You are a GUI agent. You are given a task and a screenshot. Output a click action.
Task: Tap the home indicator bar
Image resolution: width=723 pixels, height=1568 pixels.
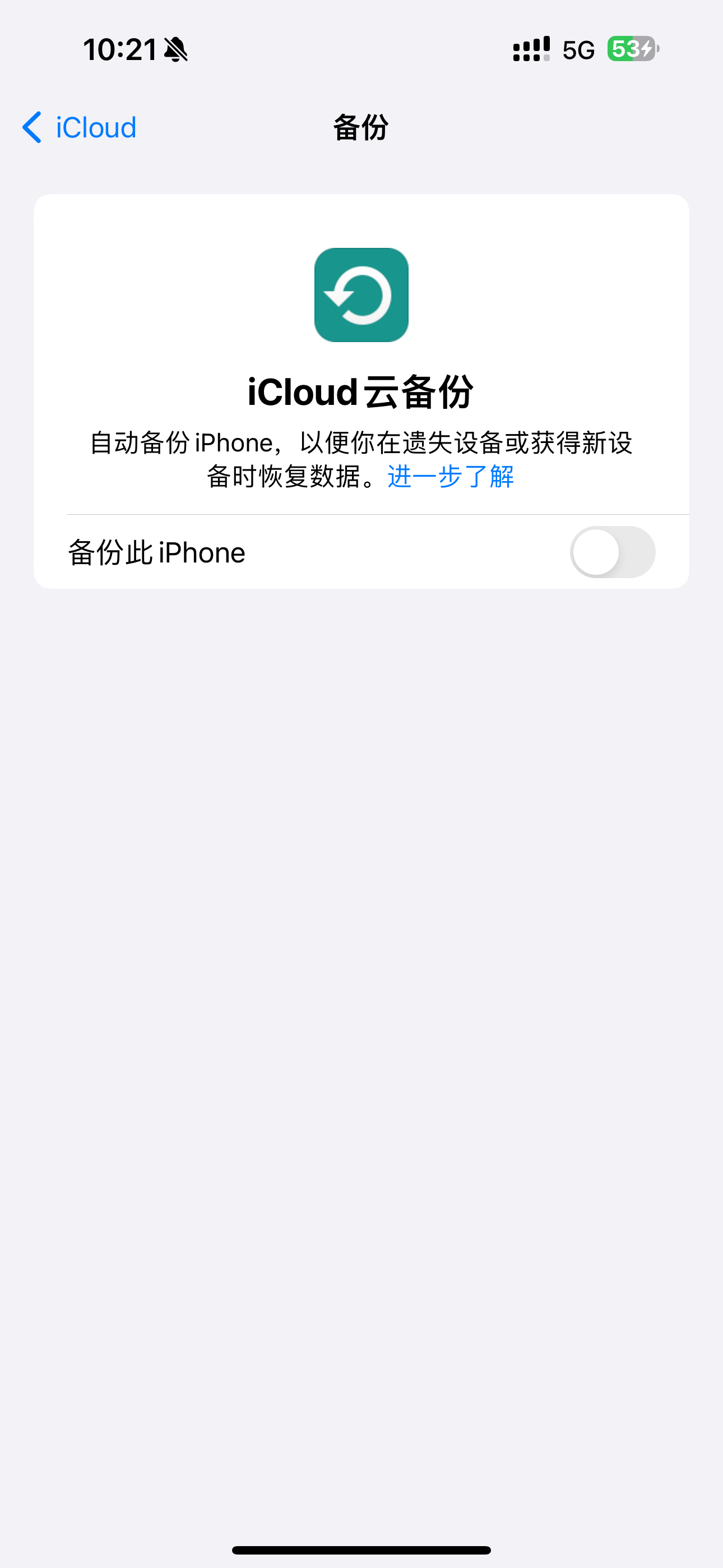coord(361,1549)
